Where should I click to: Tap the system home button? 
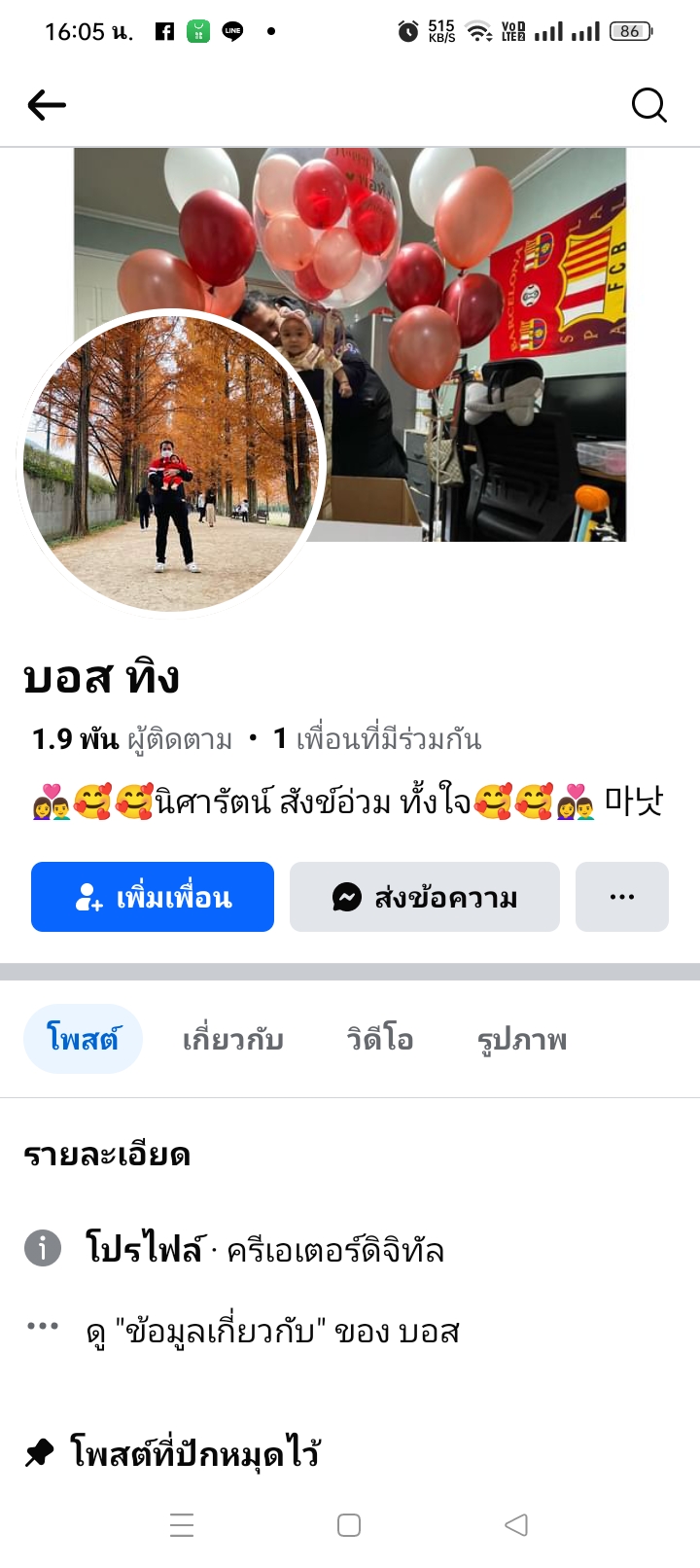point(349,1524)
